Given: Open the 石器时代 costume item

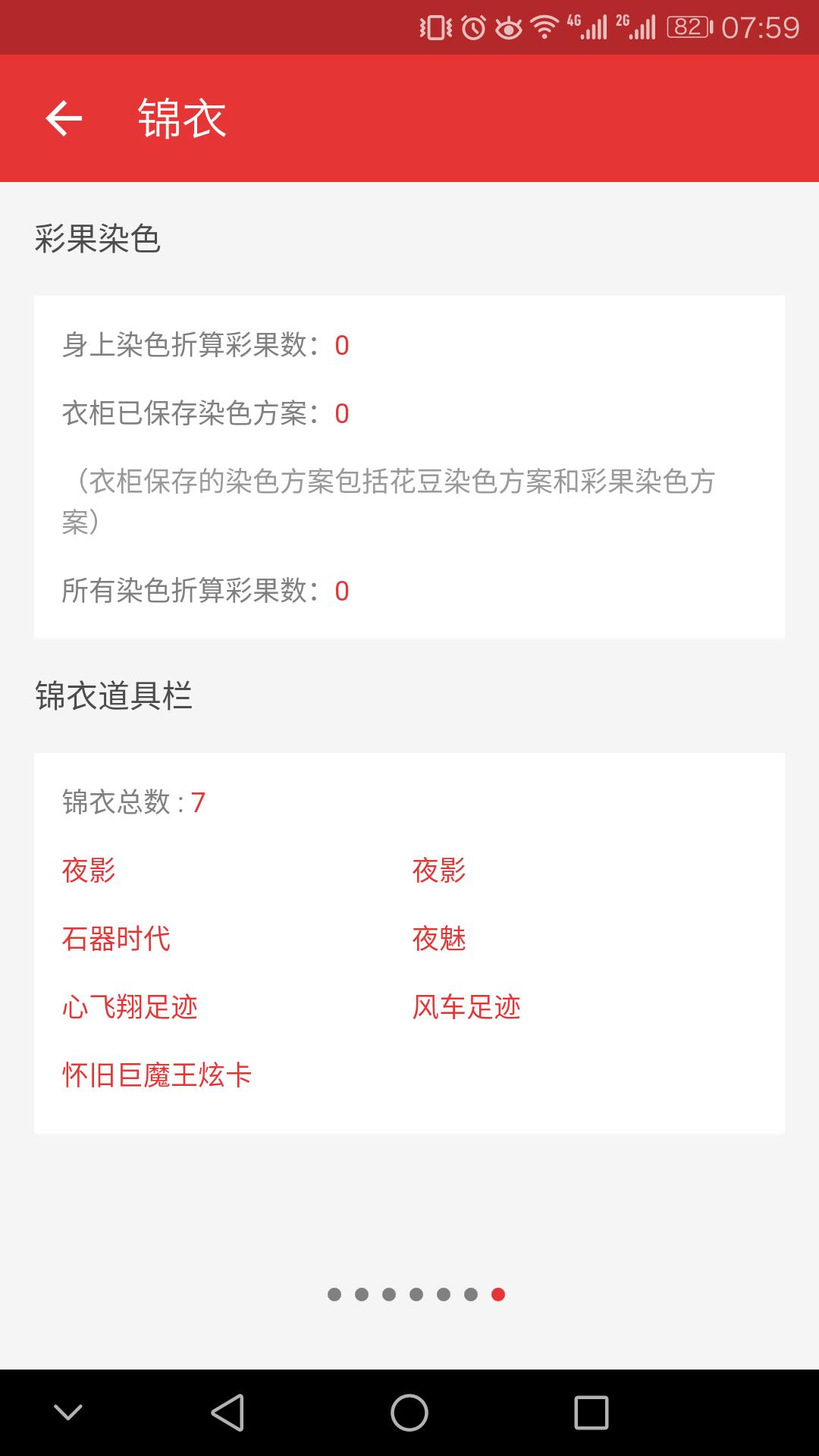Looking at the screenshot, I should (x=116, y=939).
